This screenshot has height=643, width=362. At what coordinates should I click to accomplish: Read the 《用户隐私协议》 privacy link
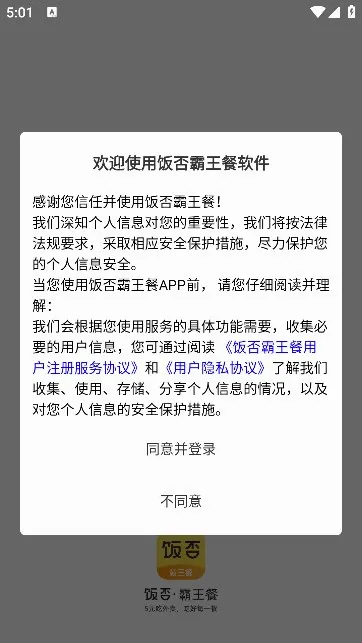215,368
